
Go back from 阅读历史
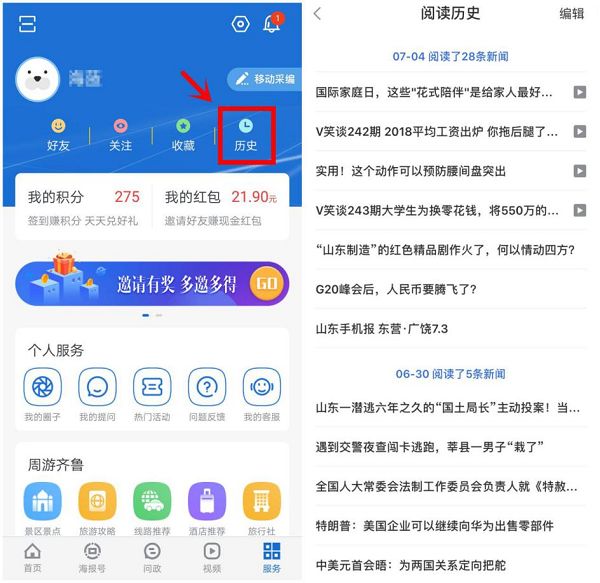pos(318,14)
